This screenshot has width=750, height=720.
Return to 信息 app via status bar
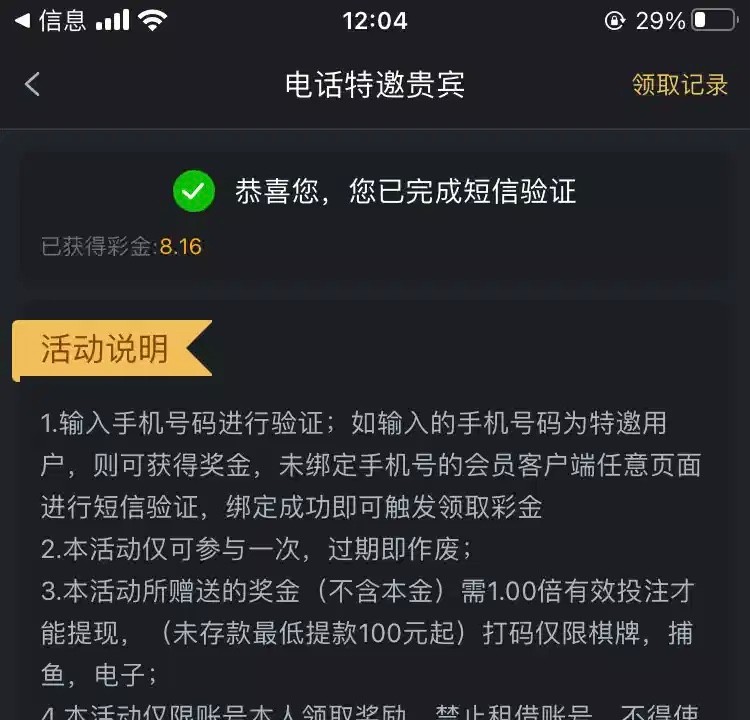50,20
